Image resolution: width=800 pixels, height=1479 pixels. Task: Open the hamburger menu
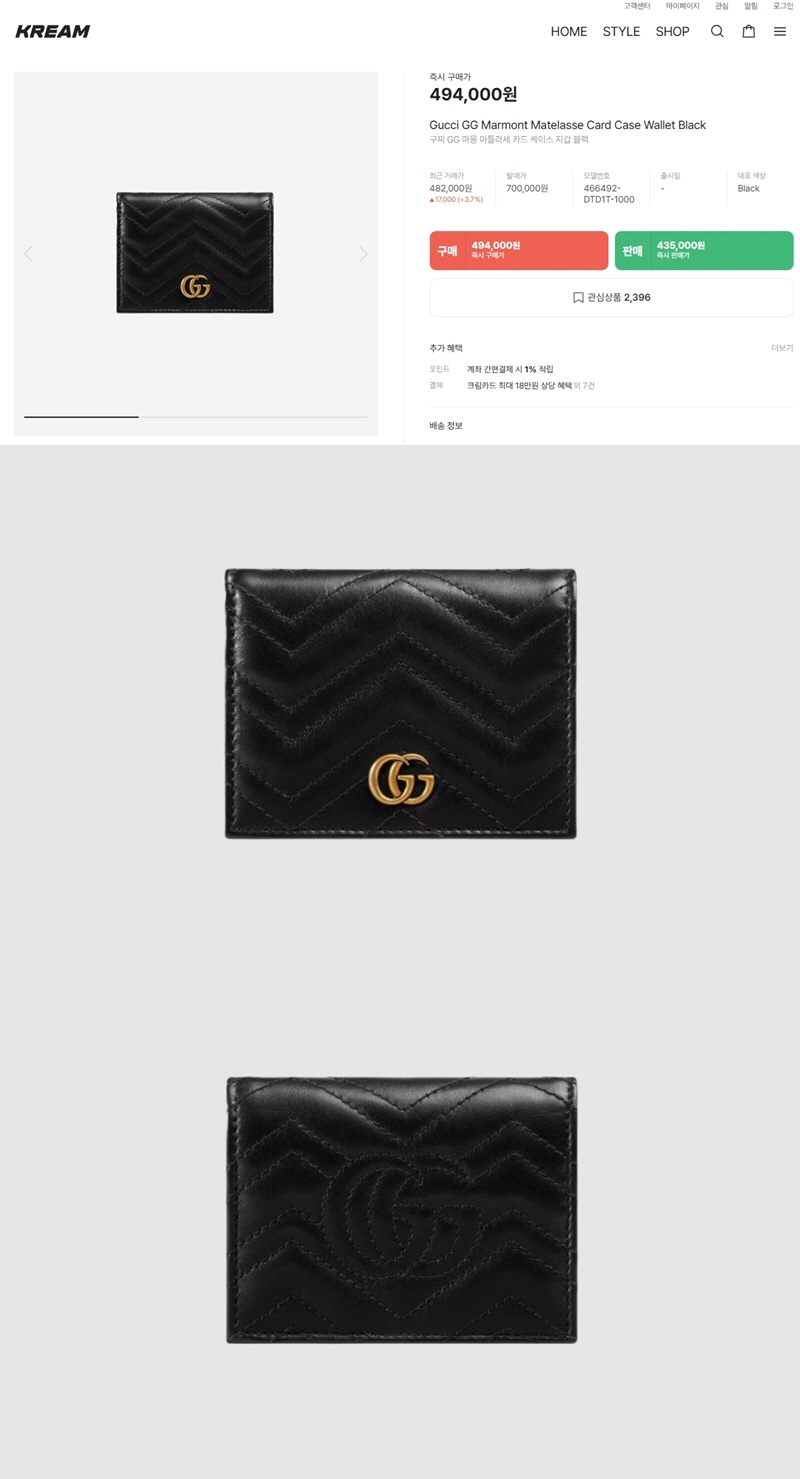tap(780, 31)
